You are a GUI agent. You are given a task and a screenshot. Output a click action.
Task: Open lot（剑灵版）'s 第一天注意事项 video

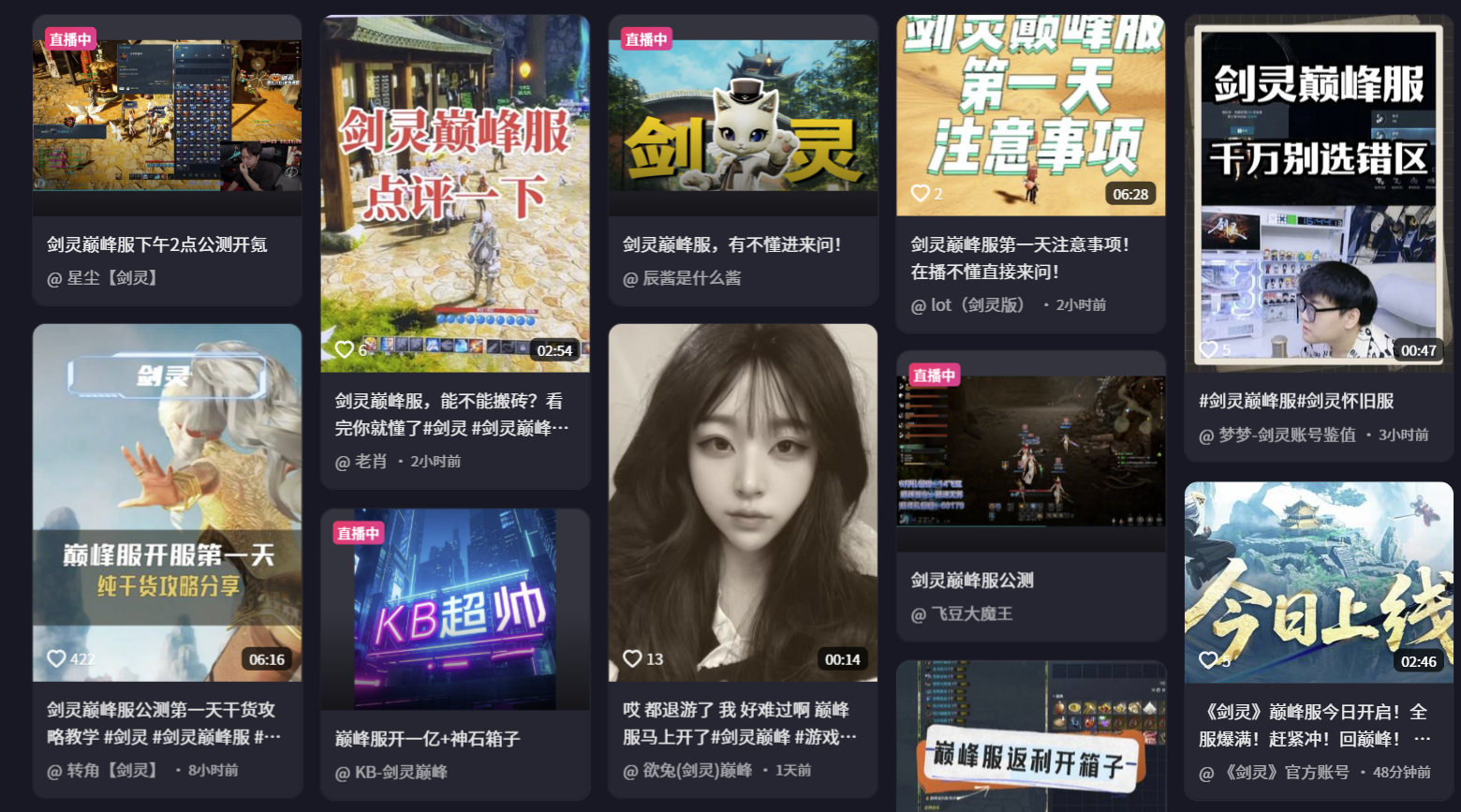click(x=1030, y=114)
